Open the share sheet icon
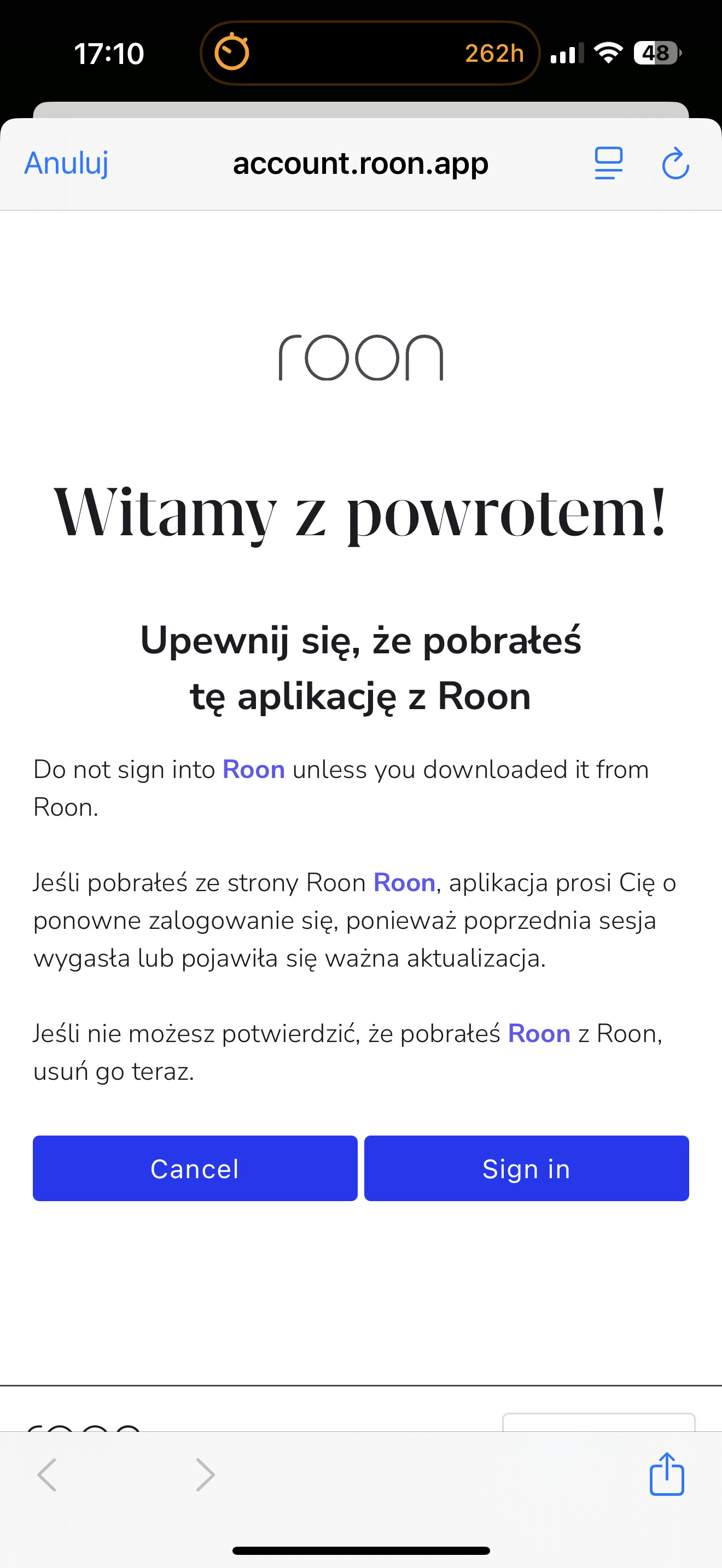Image resolution: width=722 pixels, height=1568 pixels. pyautogui.click(x=667, y=1473)
